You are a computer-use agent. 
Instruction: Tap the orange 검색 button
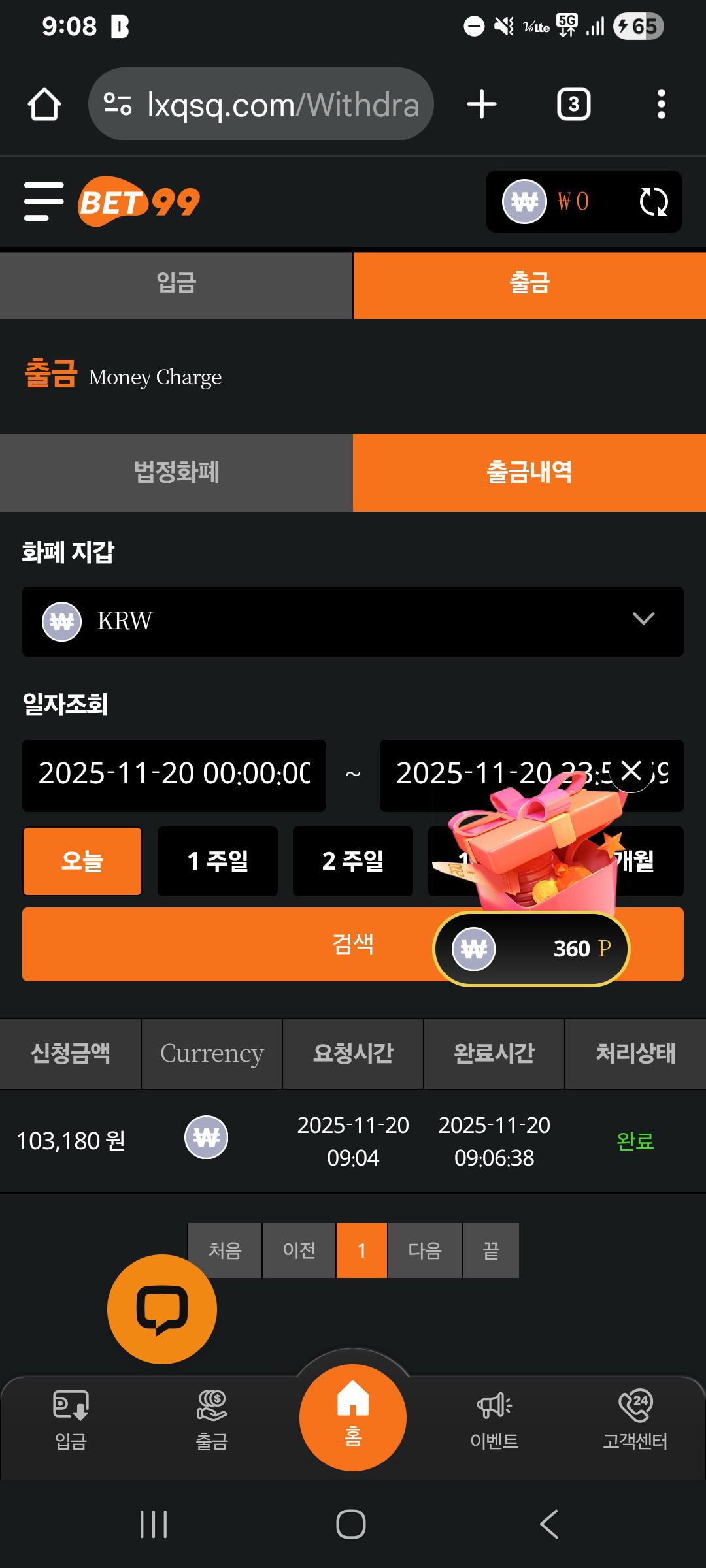[x=261, y=944]
